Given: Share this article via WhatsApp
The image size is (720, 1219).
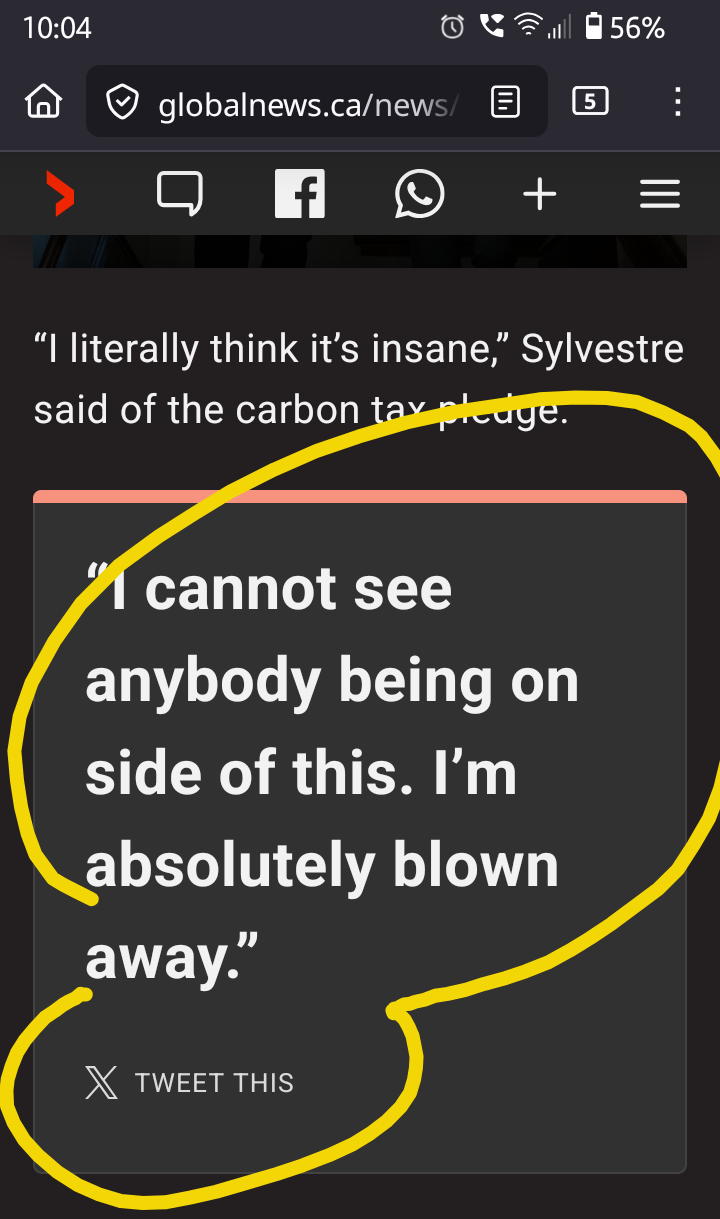Looking at the screenshot, I should tap(419, 193).
